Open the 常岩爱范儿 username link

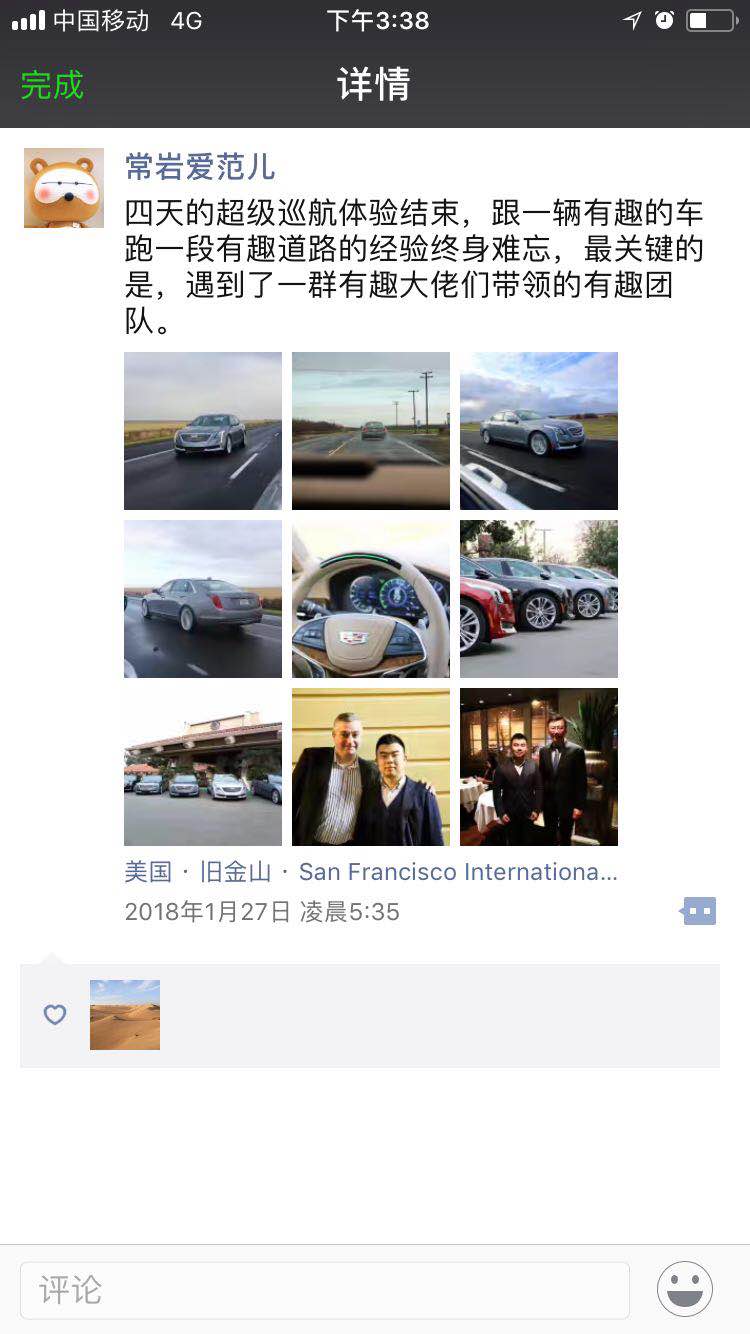200,167
